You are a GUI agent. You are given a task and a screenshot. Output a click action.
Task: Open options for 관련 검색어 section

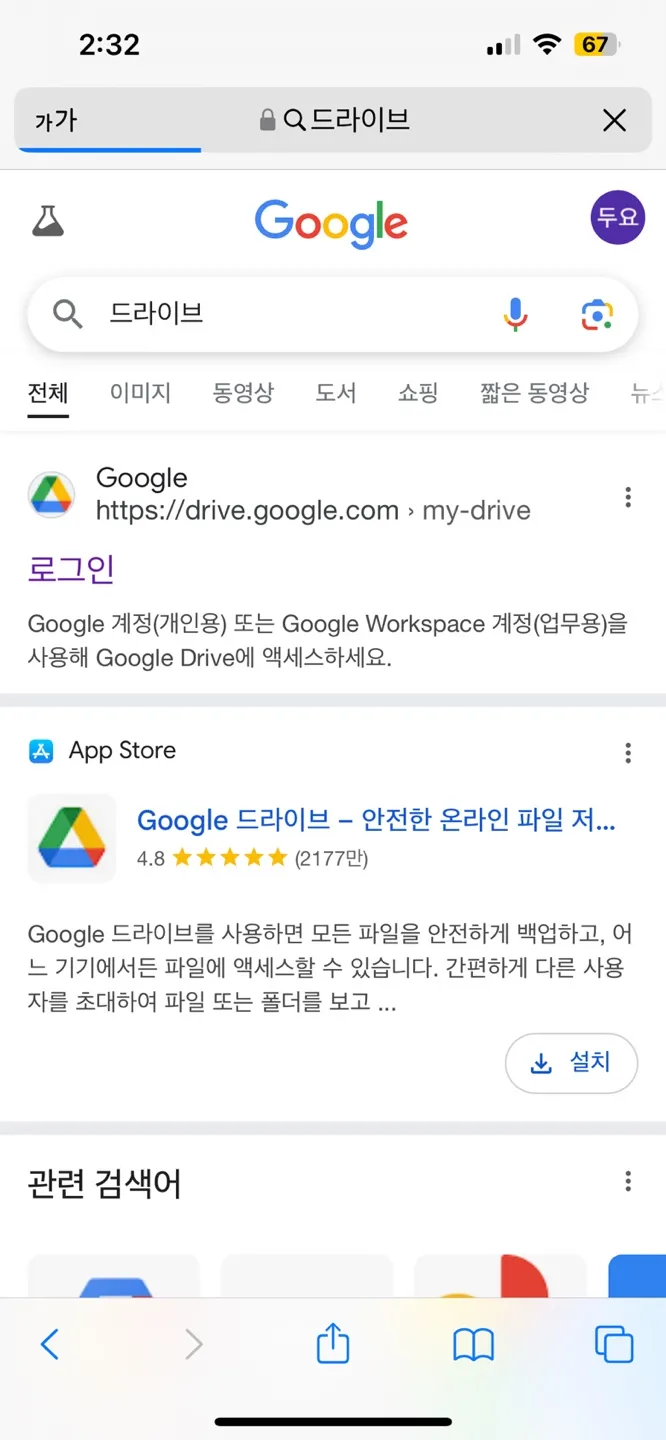click(628, 1182)
